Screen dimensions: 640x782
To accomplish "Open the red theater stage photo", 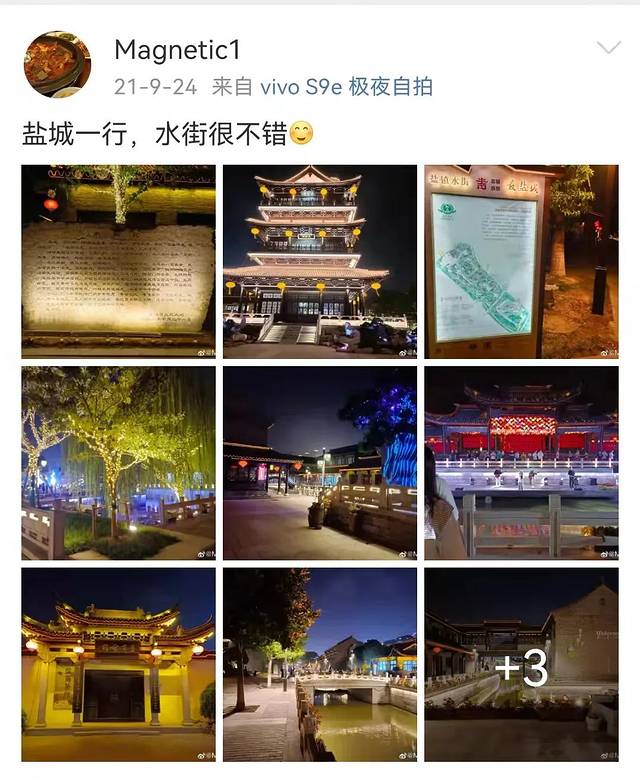I will click(x=521, y=463).
